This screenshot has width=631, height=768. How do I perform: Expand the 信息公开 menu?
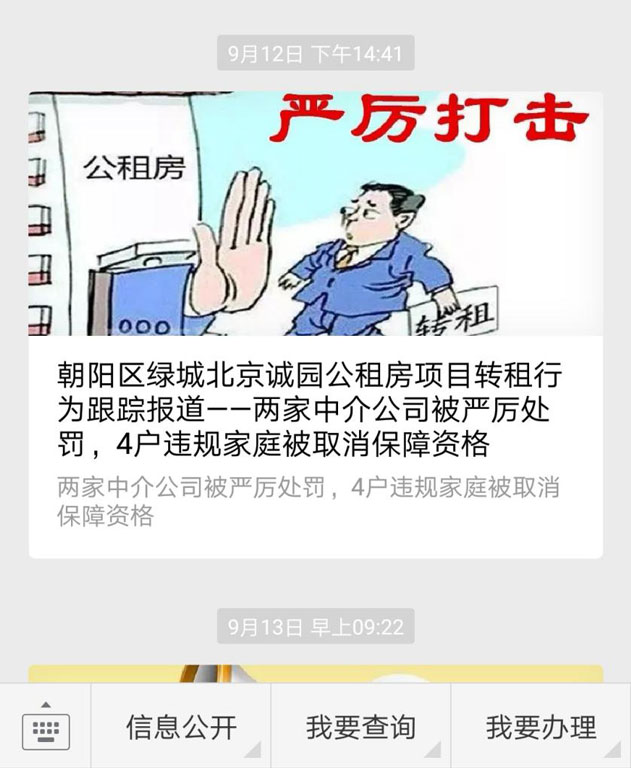click(x=181, y=727)
